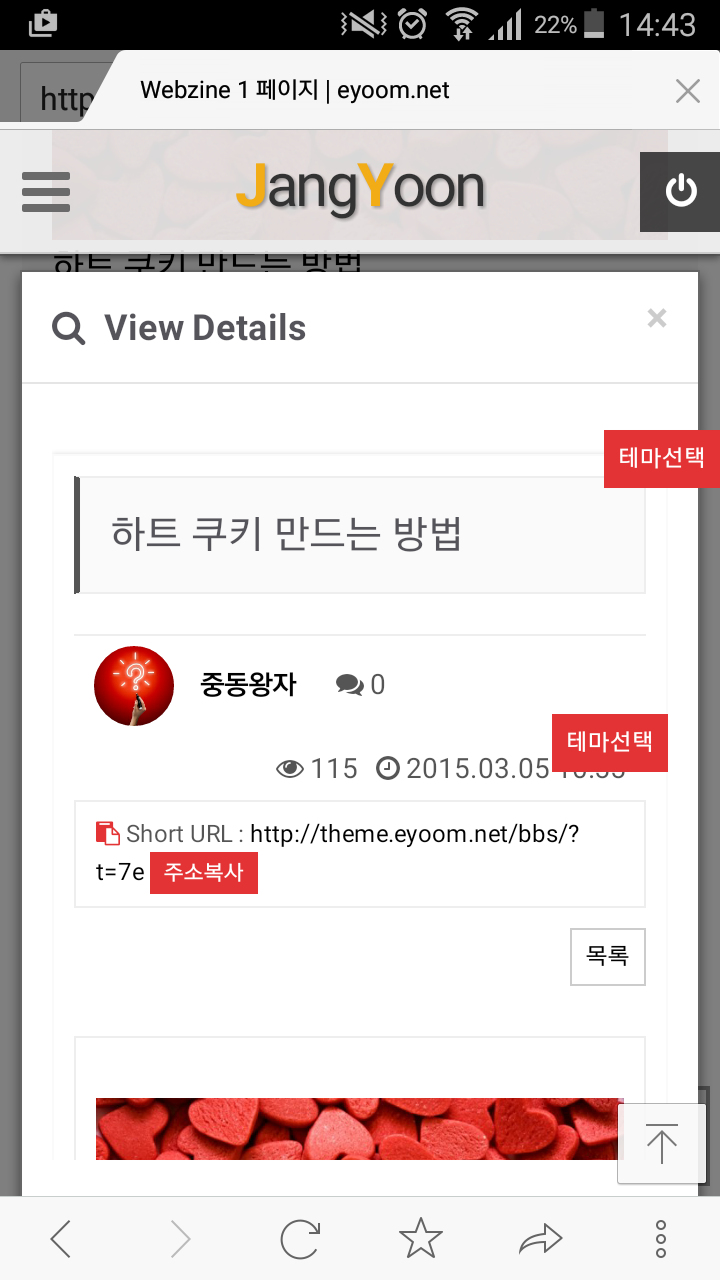Tap the 테마선택 tag above the title
Image resolution: width=720 pixels, height=1280 pixels.
point(661,458)
